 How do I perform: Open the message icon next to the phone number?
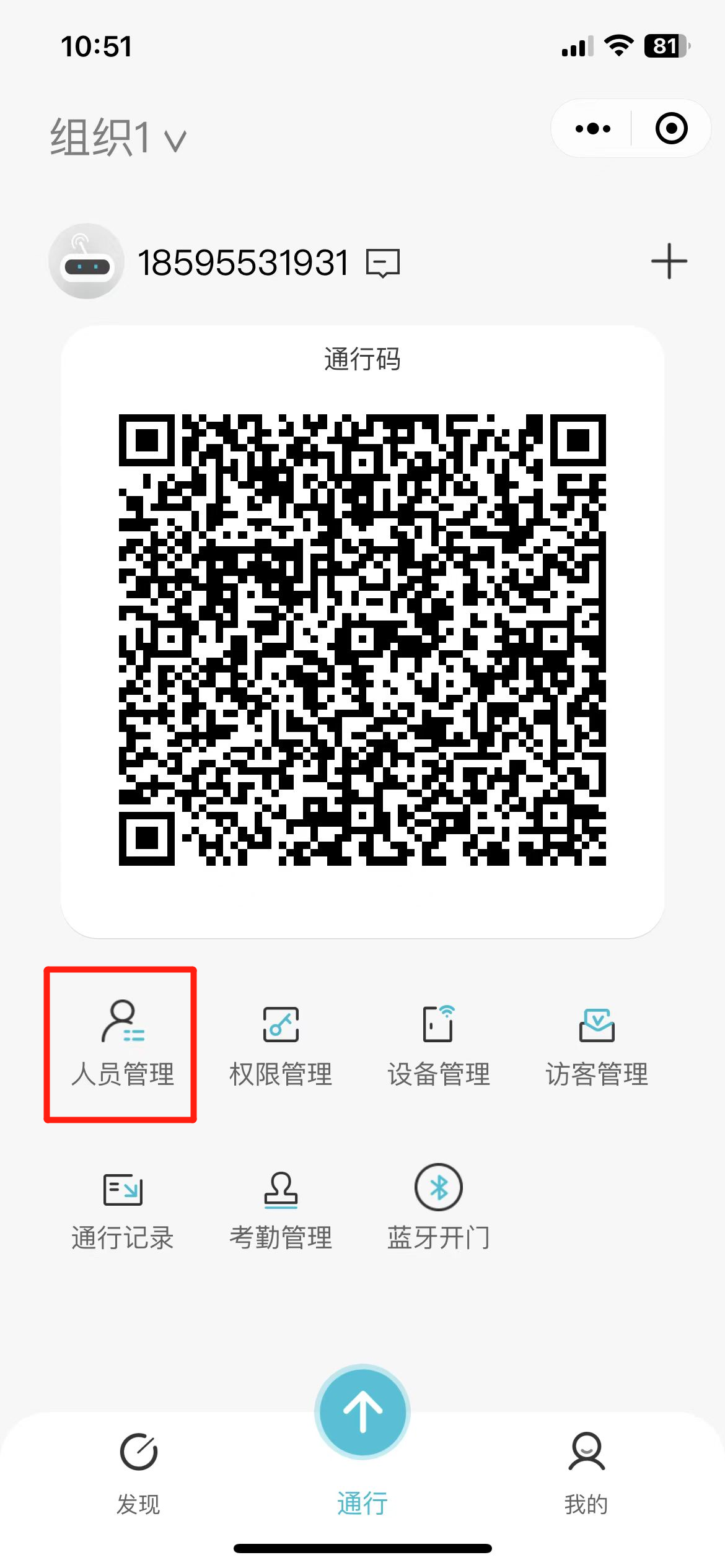(383, 263)
